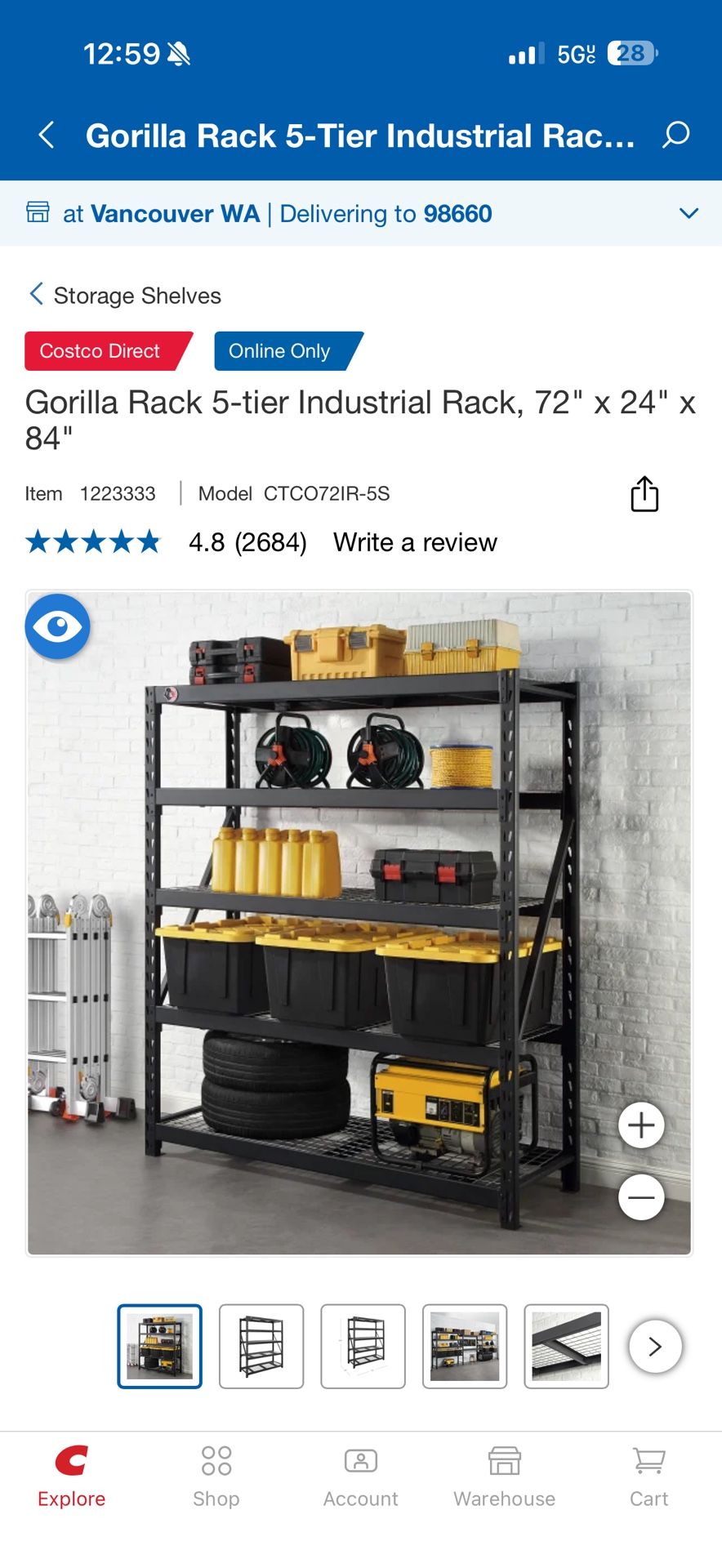Open the Account tab
The height and width of the screenshot is (1568, 722).
pyautogui.click(x=360, y=1477)
